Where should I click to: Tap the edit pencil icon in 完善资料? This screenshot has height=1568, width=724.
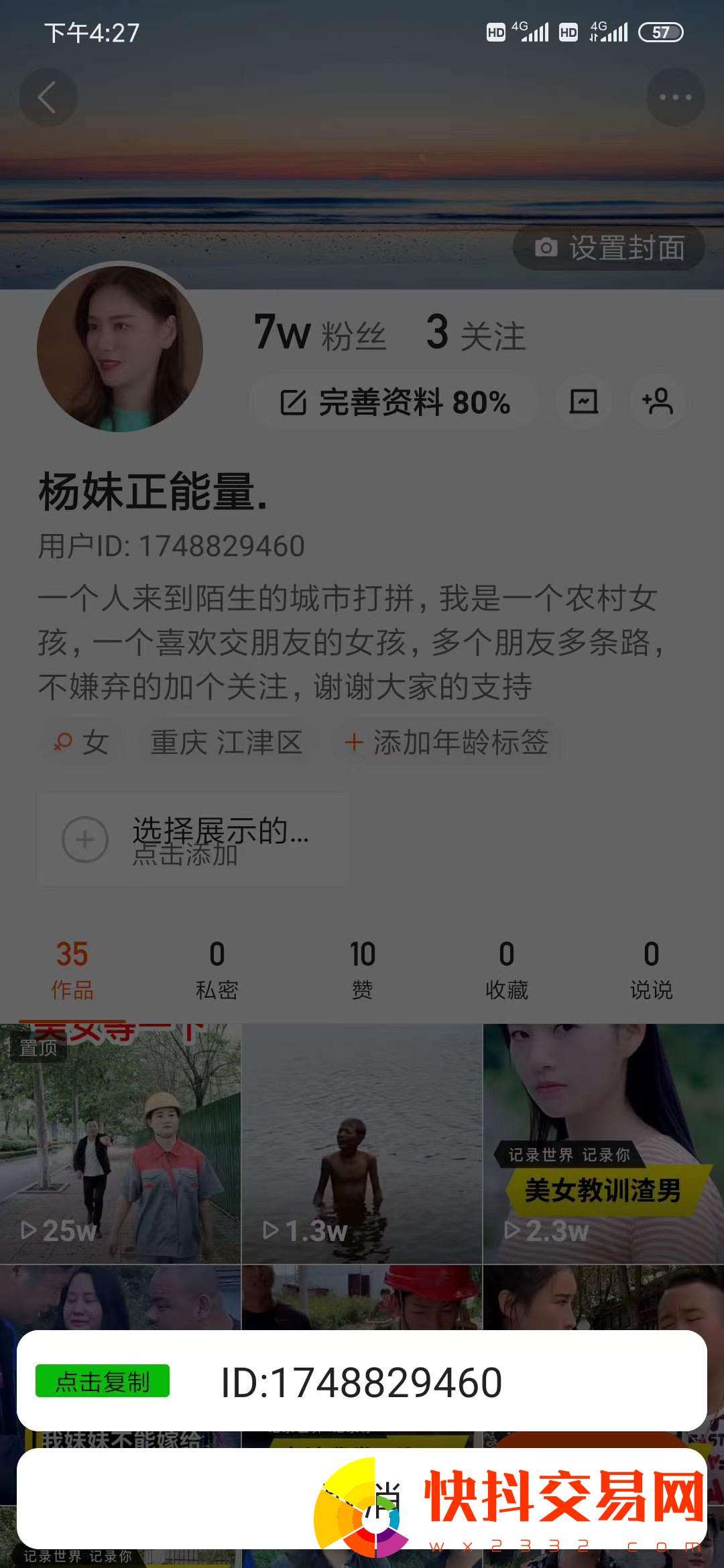(x=295, y=402)
